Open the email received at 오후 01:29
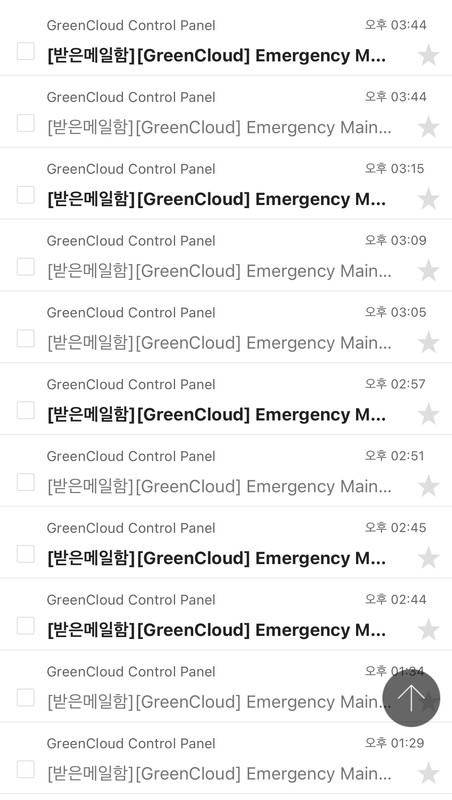The height and width of the screenshot is (800, 452). pyautogui.click(x=226, y=758)
